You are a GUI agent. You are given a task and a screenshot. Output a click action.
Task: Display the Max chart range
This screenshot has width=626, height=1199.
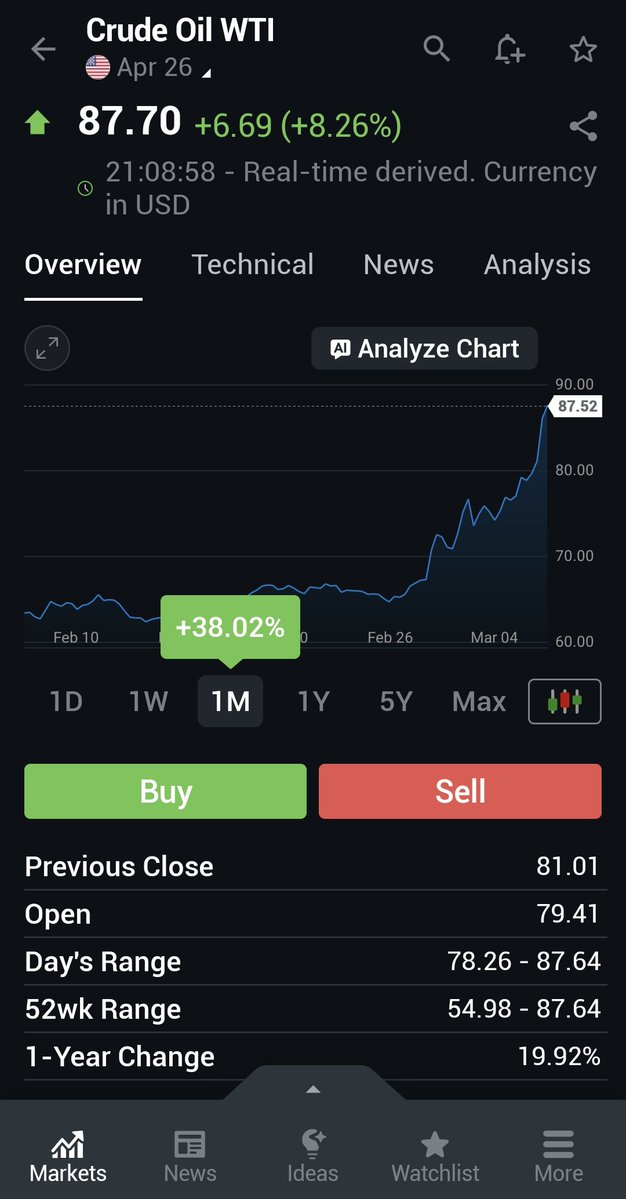[x=479, y=701]
